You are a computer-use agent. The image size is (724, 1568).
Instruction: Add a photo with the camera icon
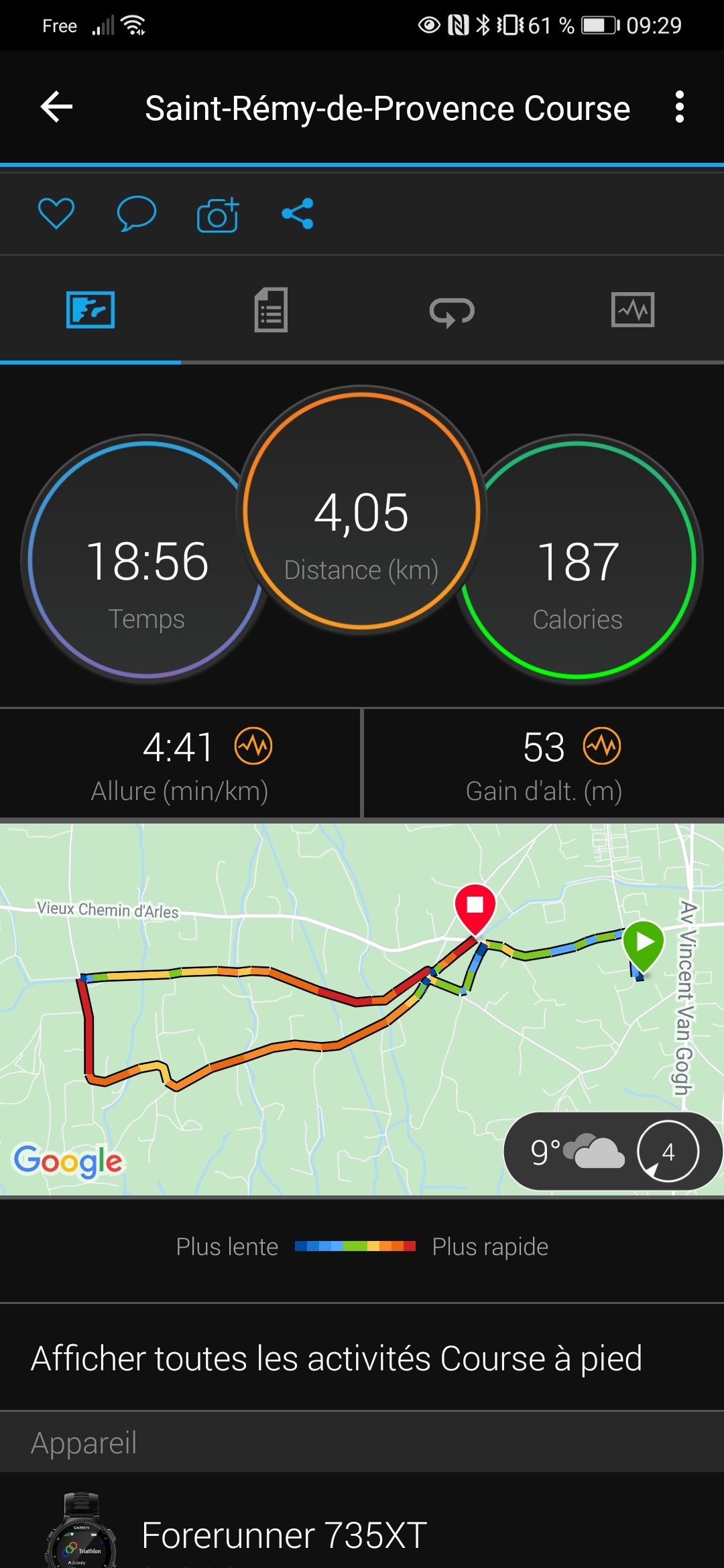coord(218,214)
